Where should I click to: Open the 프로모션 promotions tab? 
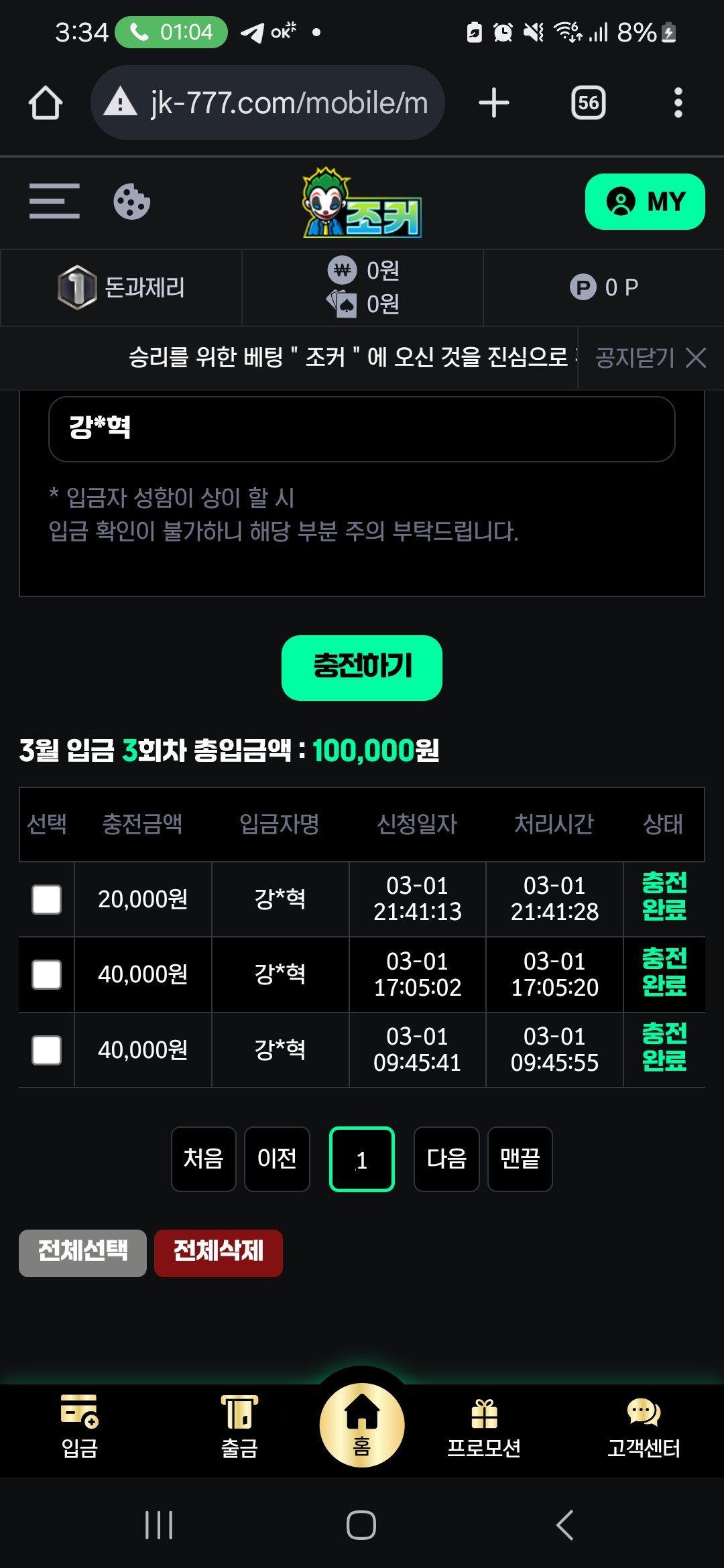pyautogui.click(x=484, y=1427)
